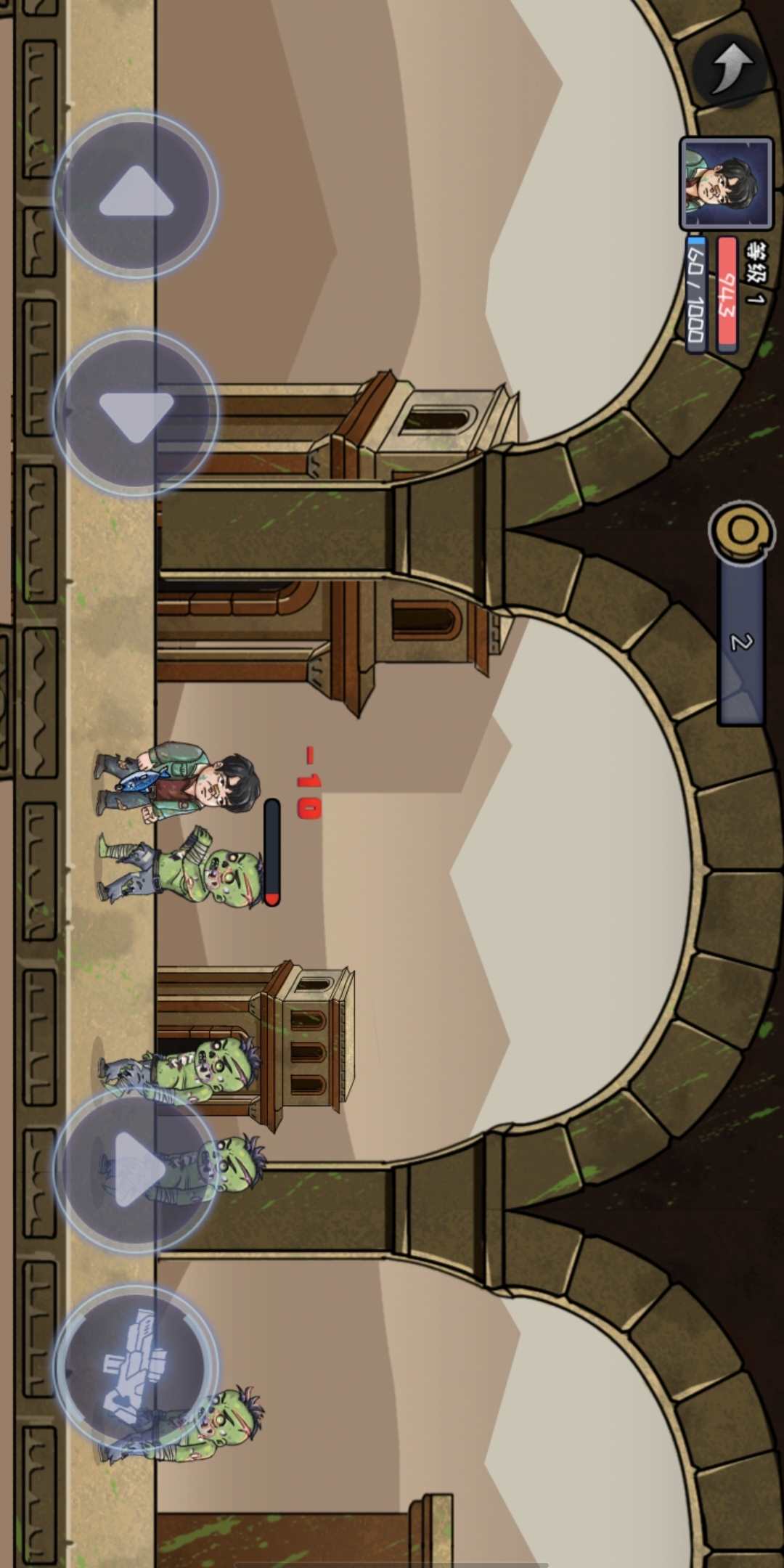The height and width of the screenshot is (1568, 784).
Task: Tap the curved return arrow icon
Action: point(729,69)
